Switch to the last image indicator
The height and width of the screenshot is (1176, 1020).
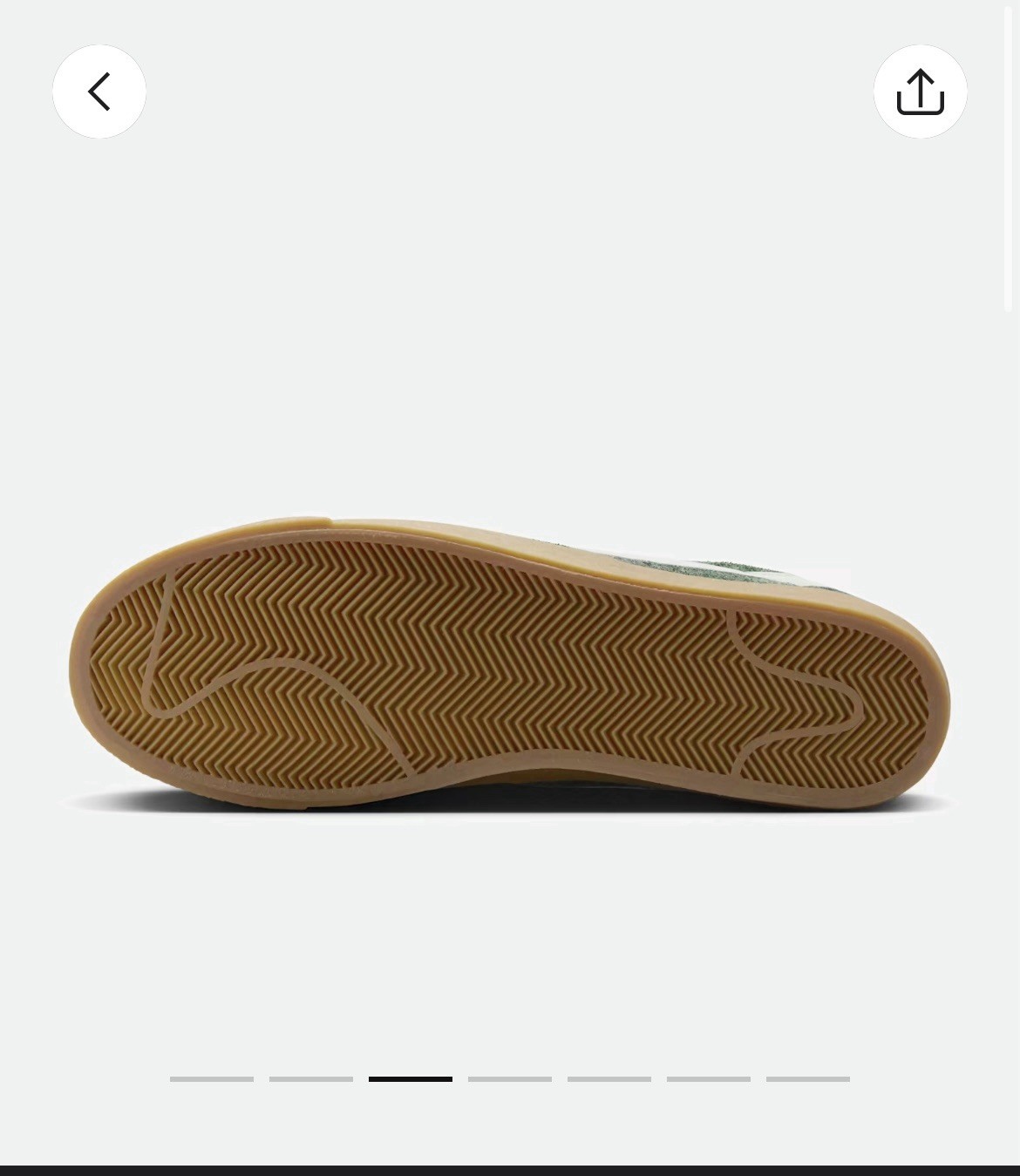pyautogui.click(x=809, y=1079)
